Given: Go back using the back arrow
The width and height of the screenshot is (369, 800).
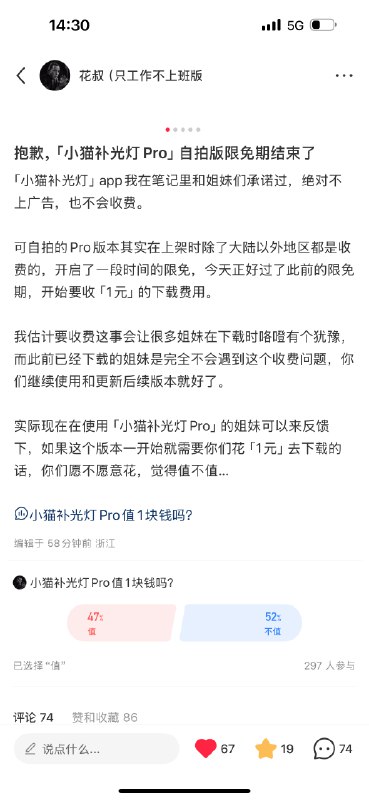Looking at the screenshot, I should 21,76.
